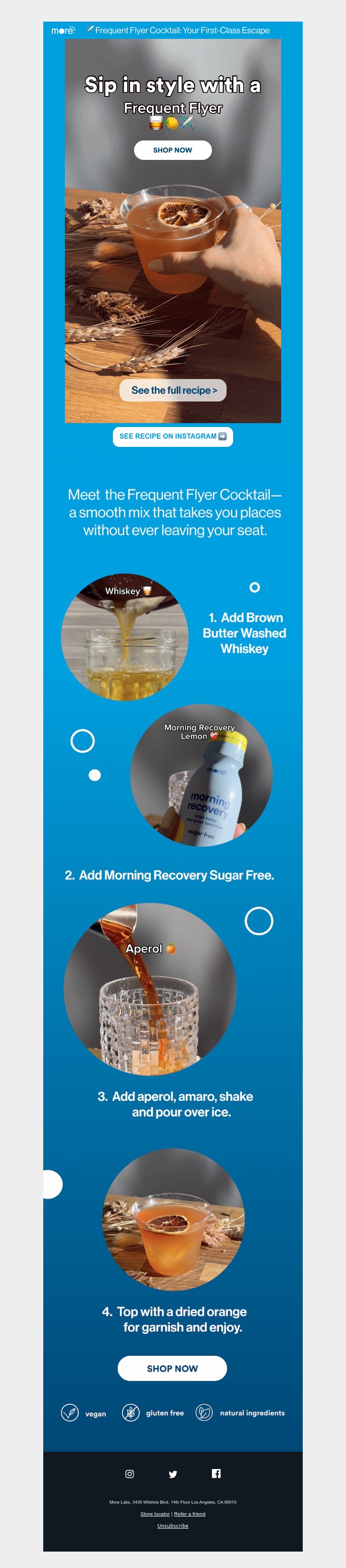Visit the Twitter profile icon
Image resolution: width=346 pixels, height=1568 pixels.
pyautogui.click(x=173, y=1474)
